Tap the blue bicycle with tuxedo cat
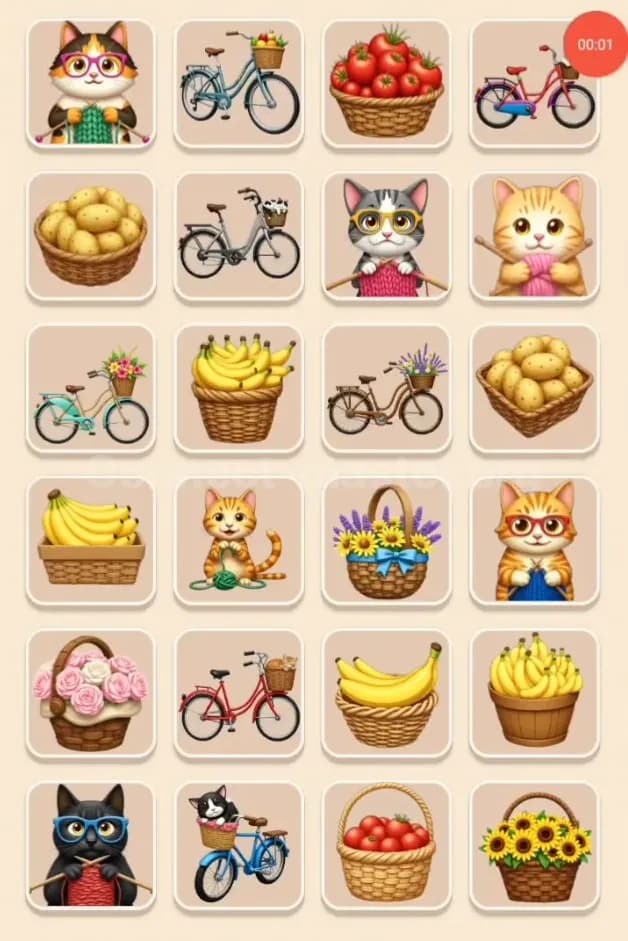 point(239,846)
